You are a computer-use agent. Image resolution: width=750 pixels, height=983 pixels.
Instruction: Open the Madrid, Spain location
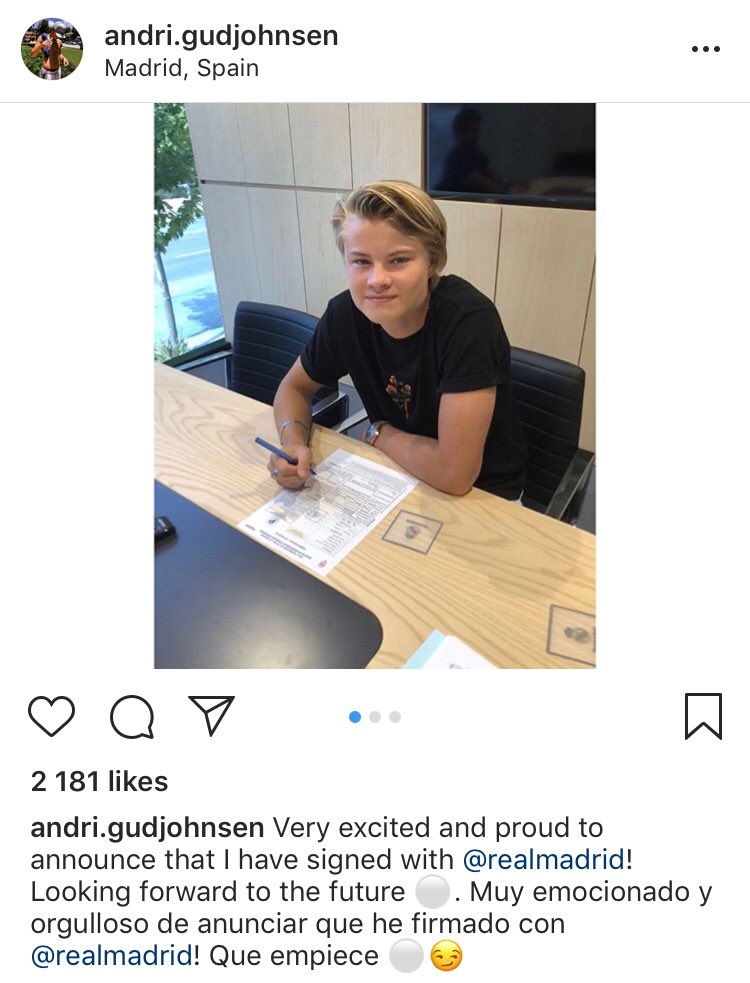click(182, 68)
